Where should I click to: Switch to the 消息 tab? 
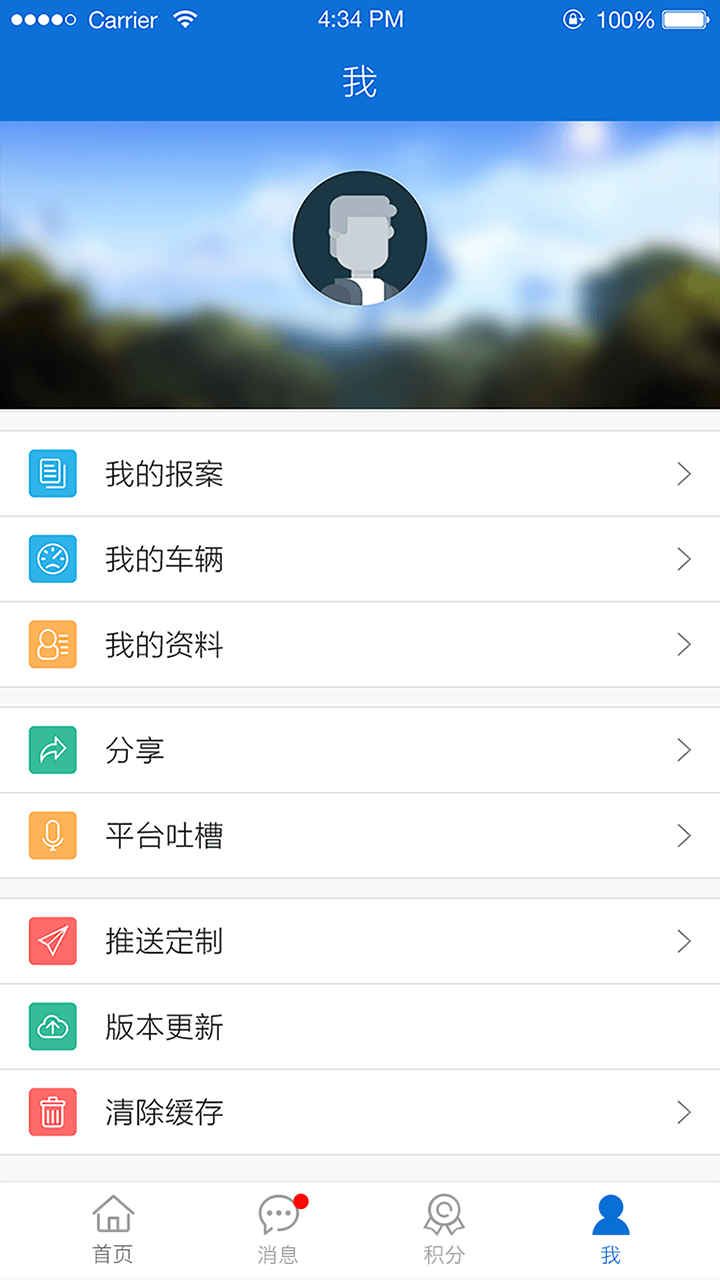pyautogui.click(x=279, y=1229)
